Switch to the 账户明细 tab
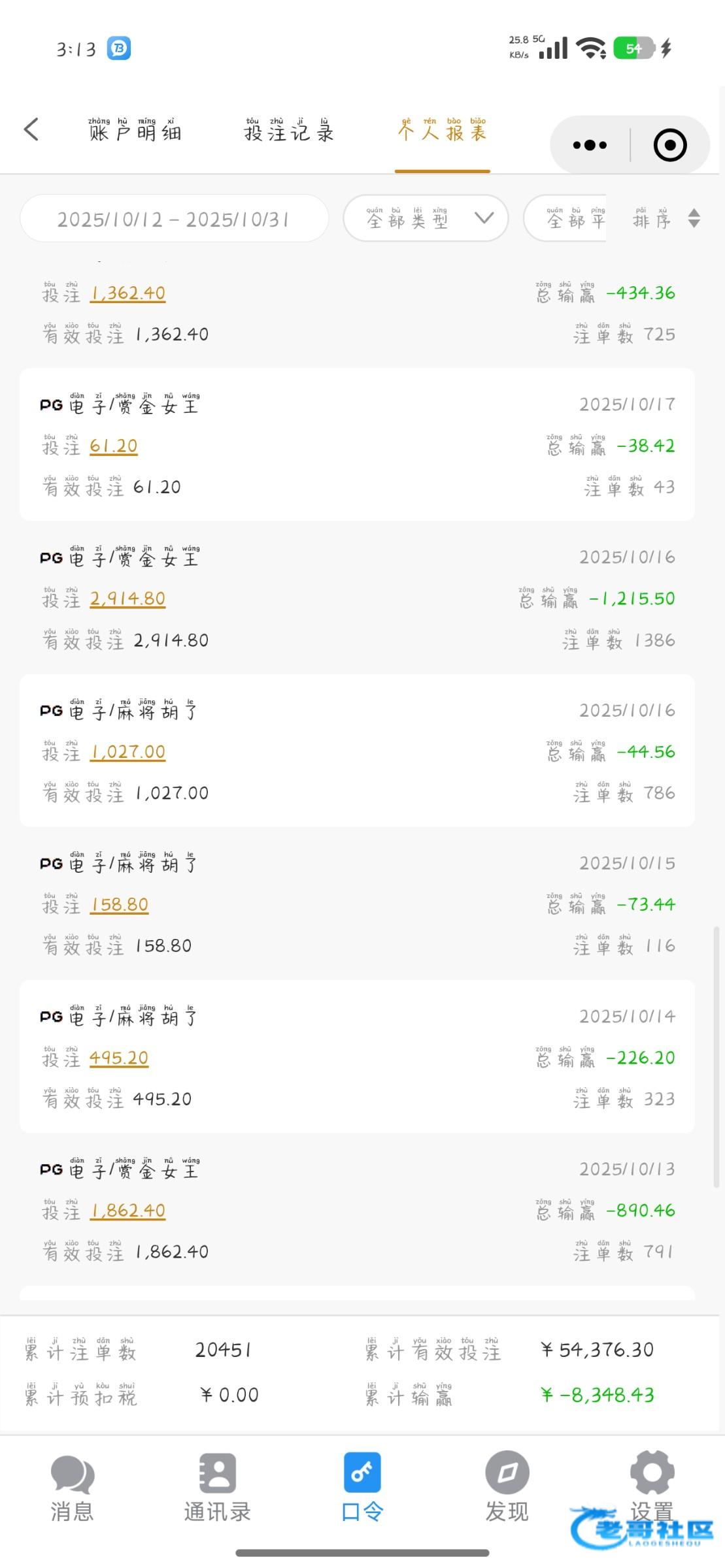 coord(135,131)
